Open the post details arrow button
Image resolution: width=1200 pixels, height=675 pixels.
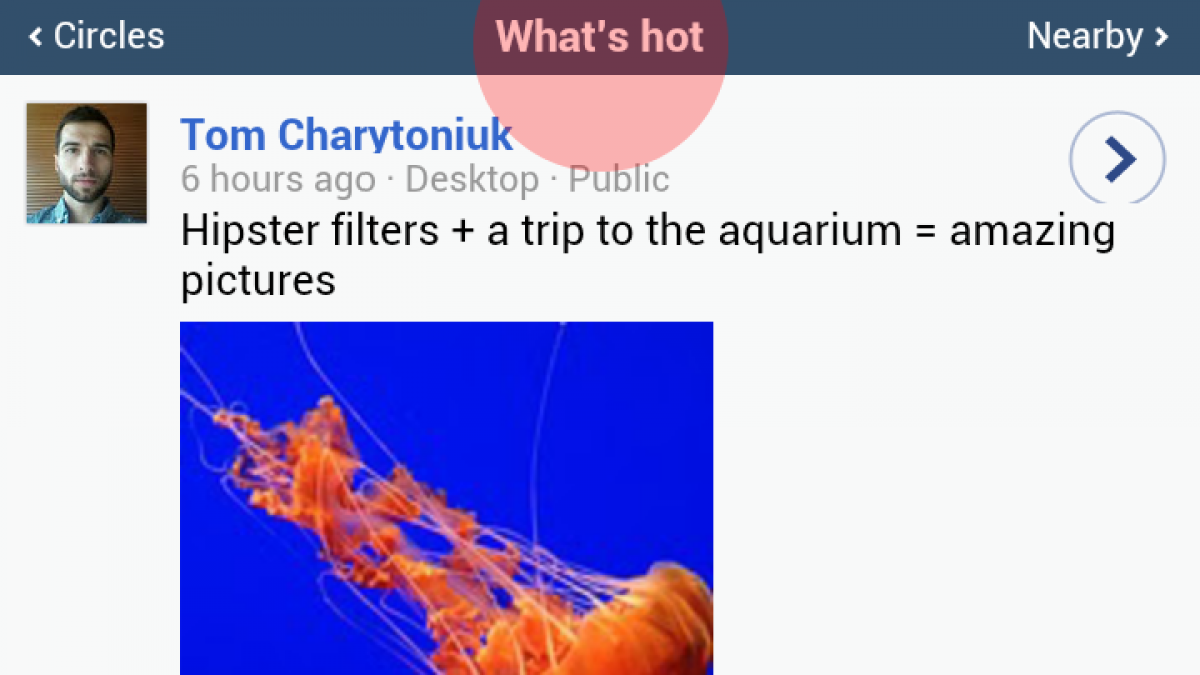click(x=1117, y=159)
